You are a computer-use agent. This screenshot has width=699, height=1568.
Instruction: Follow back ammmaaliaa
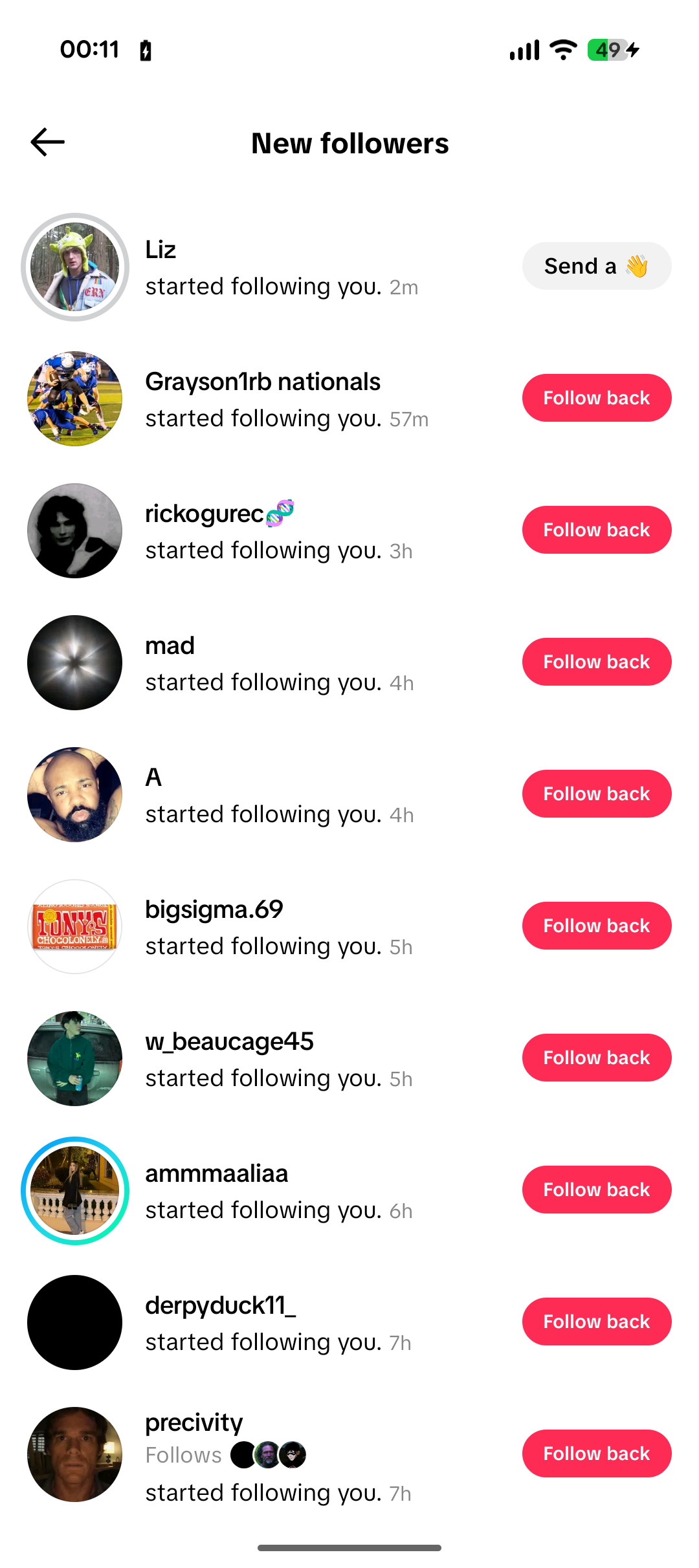click(x=596, y=1190)
